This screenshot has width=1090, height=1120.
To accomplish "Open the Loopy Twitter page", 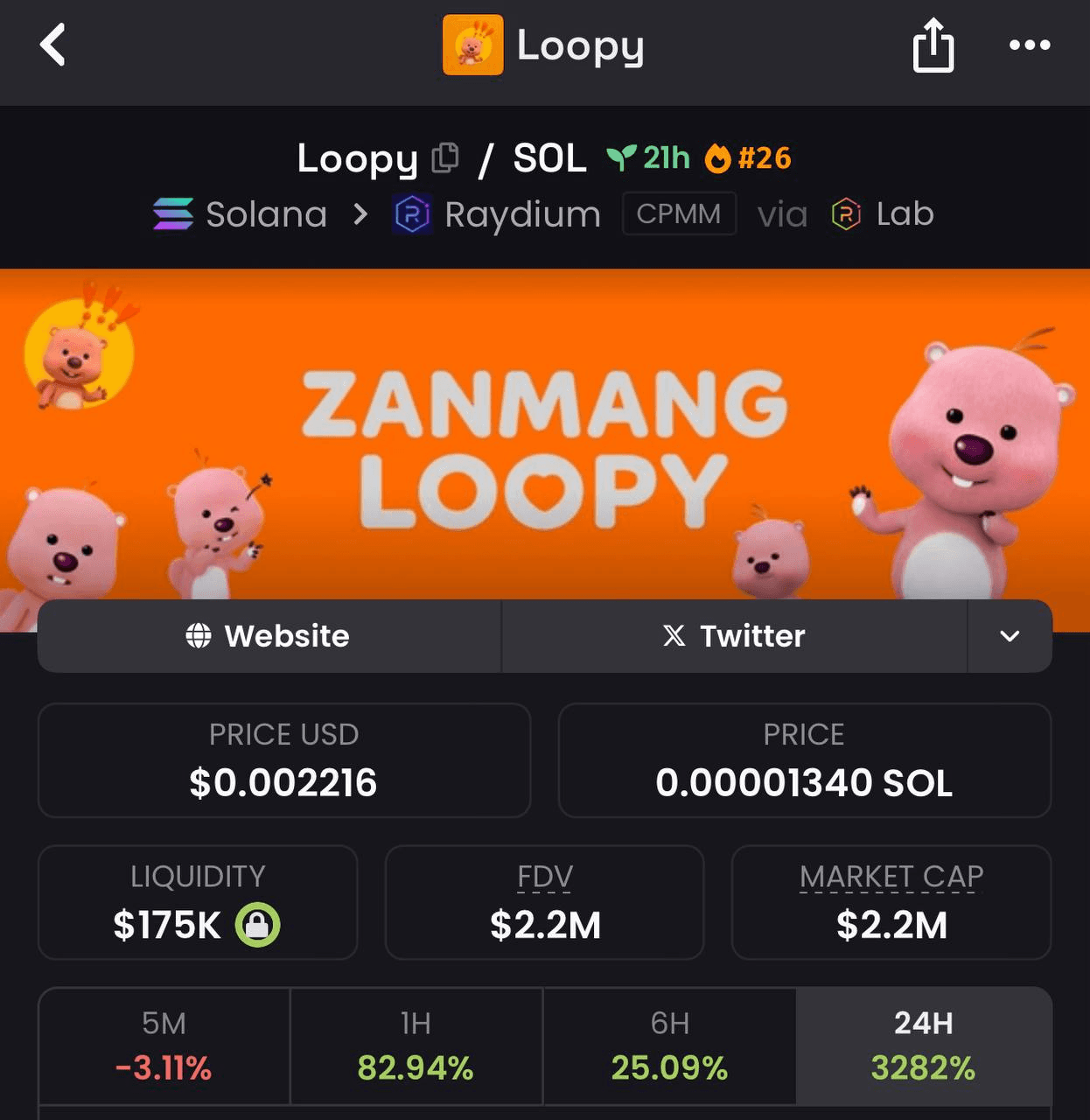I will tap(734, 636).
